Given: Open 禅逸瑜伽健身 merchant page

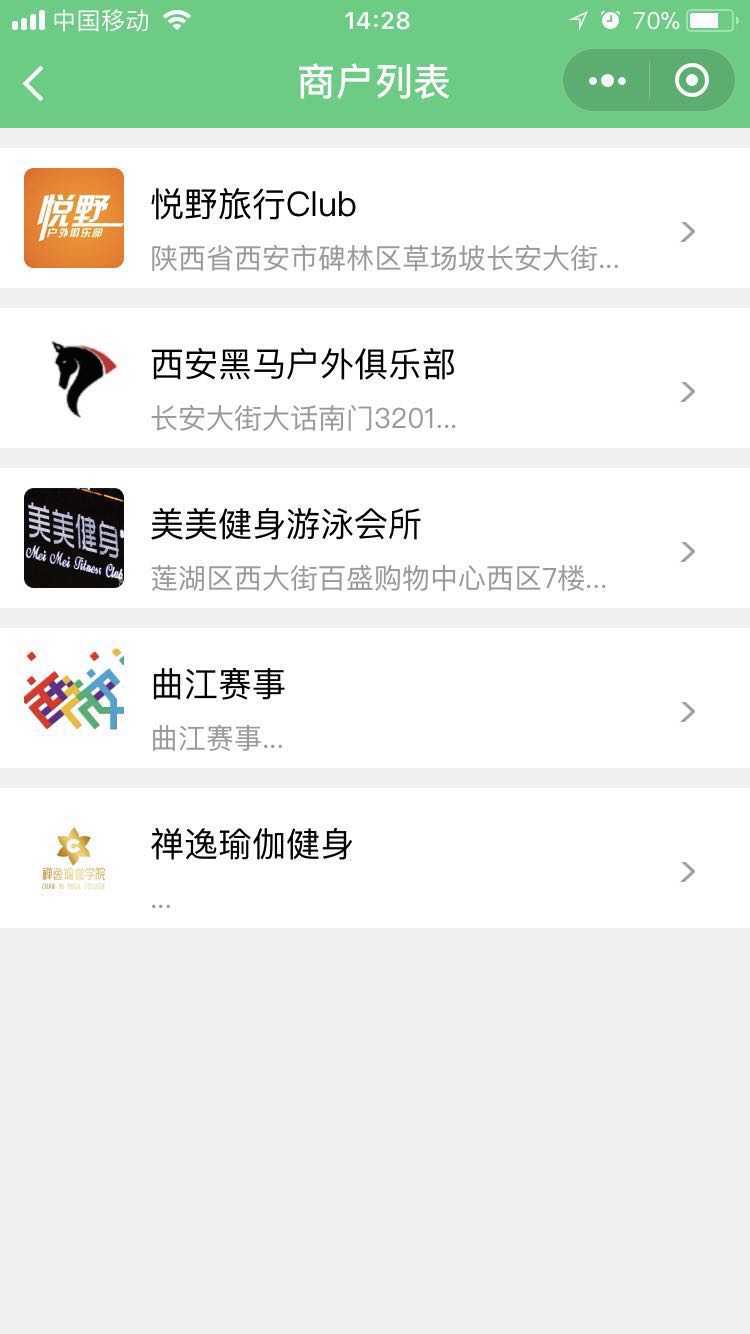Looking at the screenshot, I should pos(375,858).
